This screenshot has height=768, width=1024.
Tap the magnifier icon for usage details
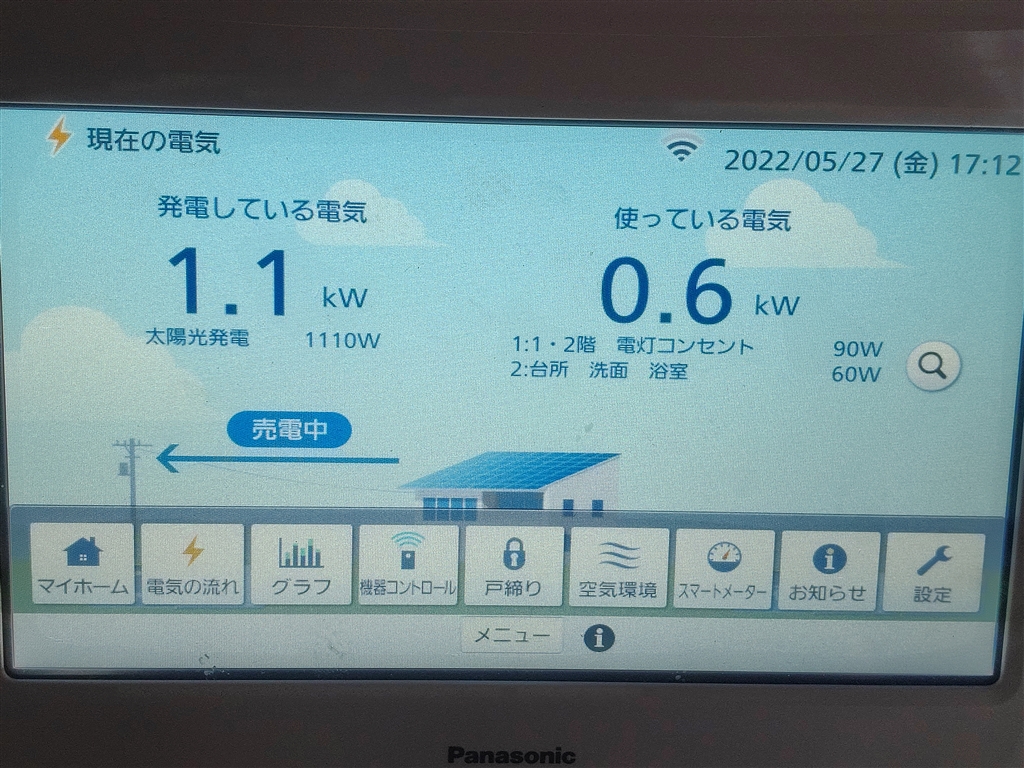933,366
